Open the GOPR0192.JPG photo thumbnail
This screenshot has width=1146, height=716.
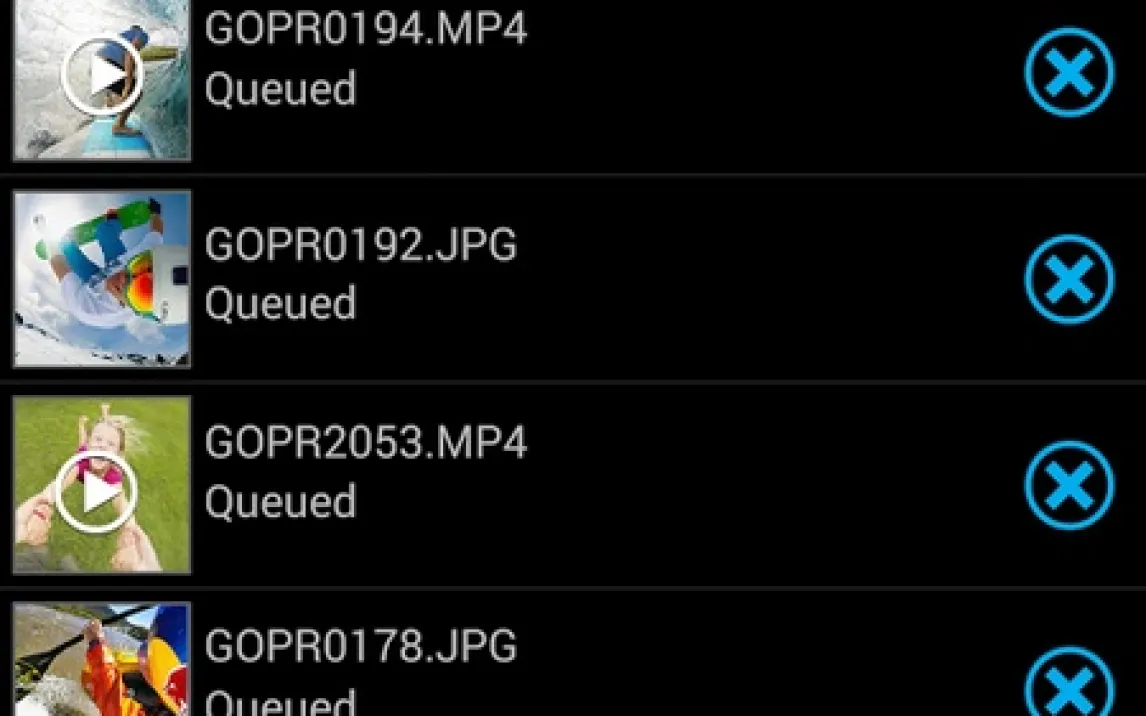(x=101, y=280)
